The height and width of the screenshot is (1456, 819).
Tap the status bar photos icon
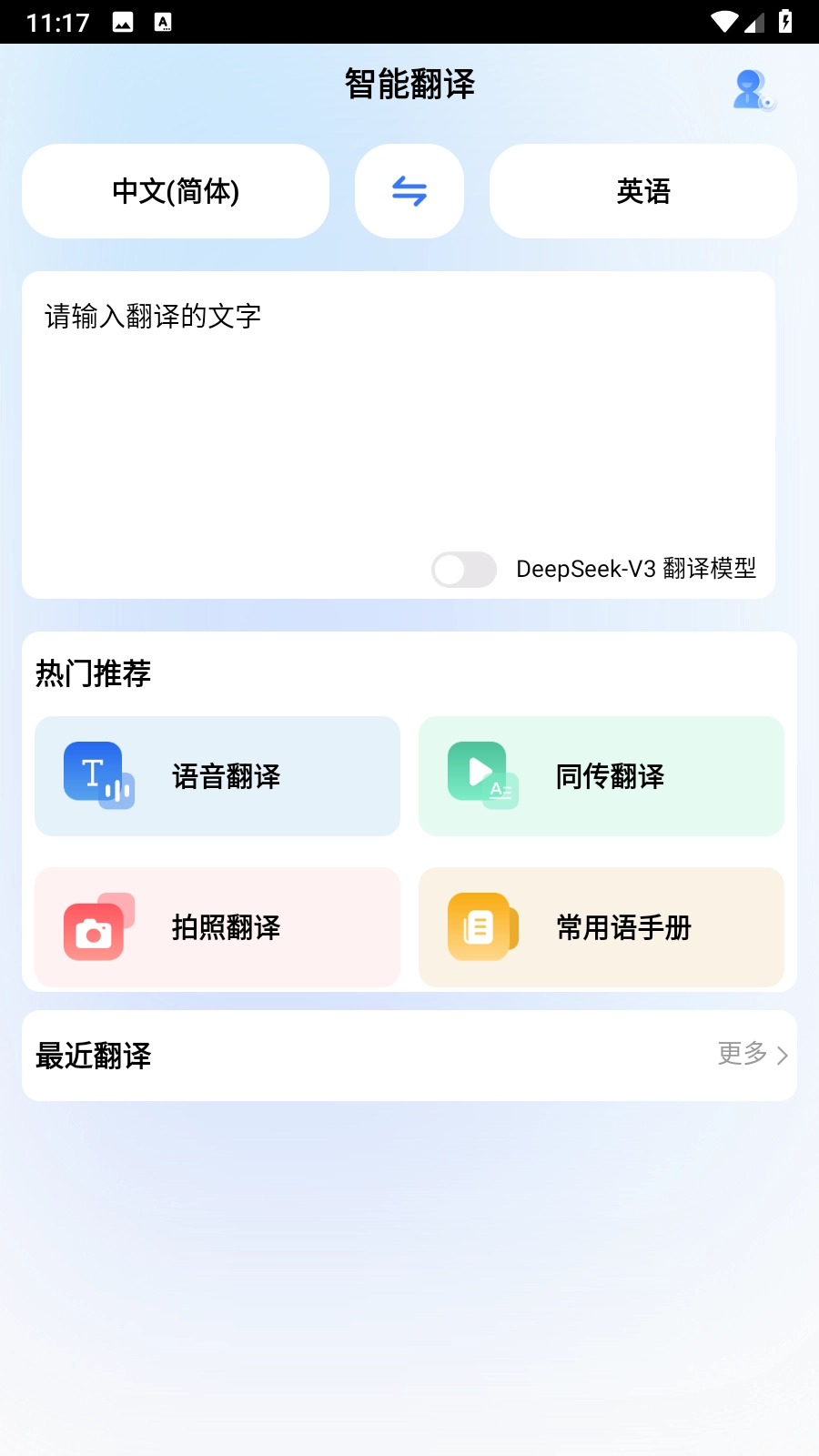pyautogui.click(x=121, y=20)
